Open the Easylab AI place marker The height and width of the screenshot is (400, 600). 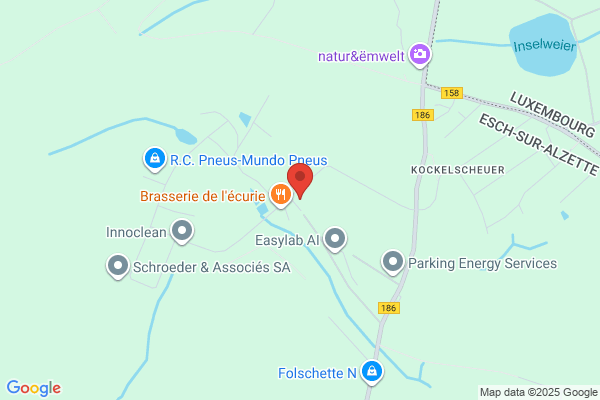tap(335, 239)
